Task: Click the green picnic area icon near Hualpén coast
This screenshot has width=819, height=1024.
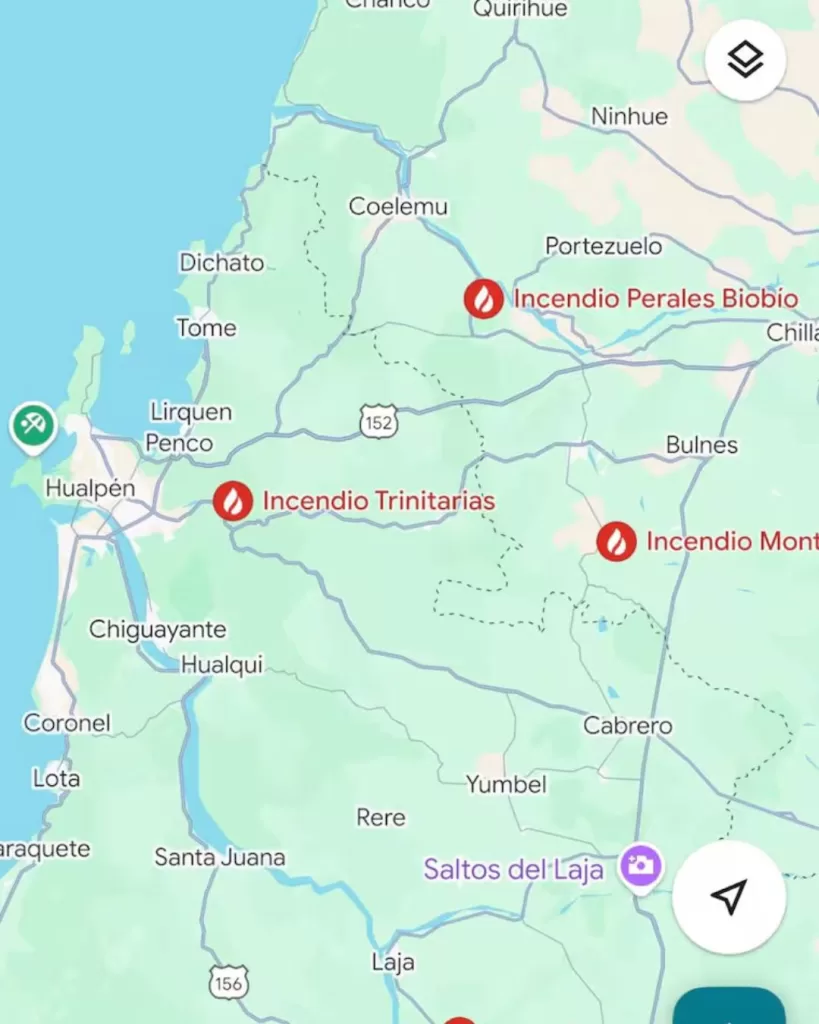Action: 32,425
